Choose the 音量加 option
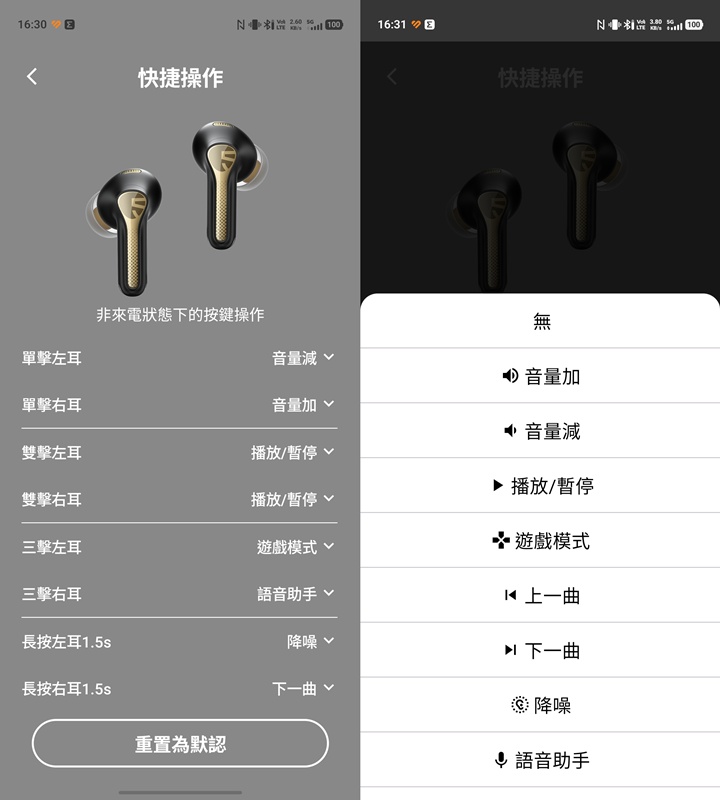Viewport: 720px width, 800px height. [x=541, y=376]
